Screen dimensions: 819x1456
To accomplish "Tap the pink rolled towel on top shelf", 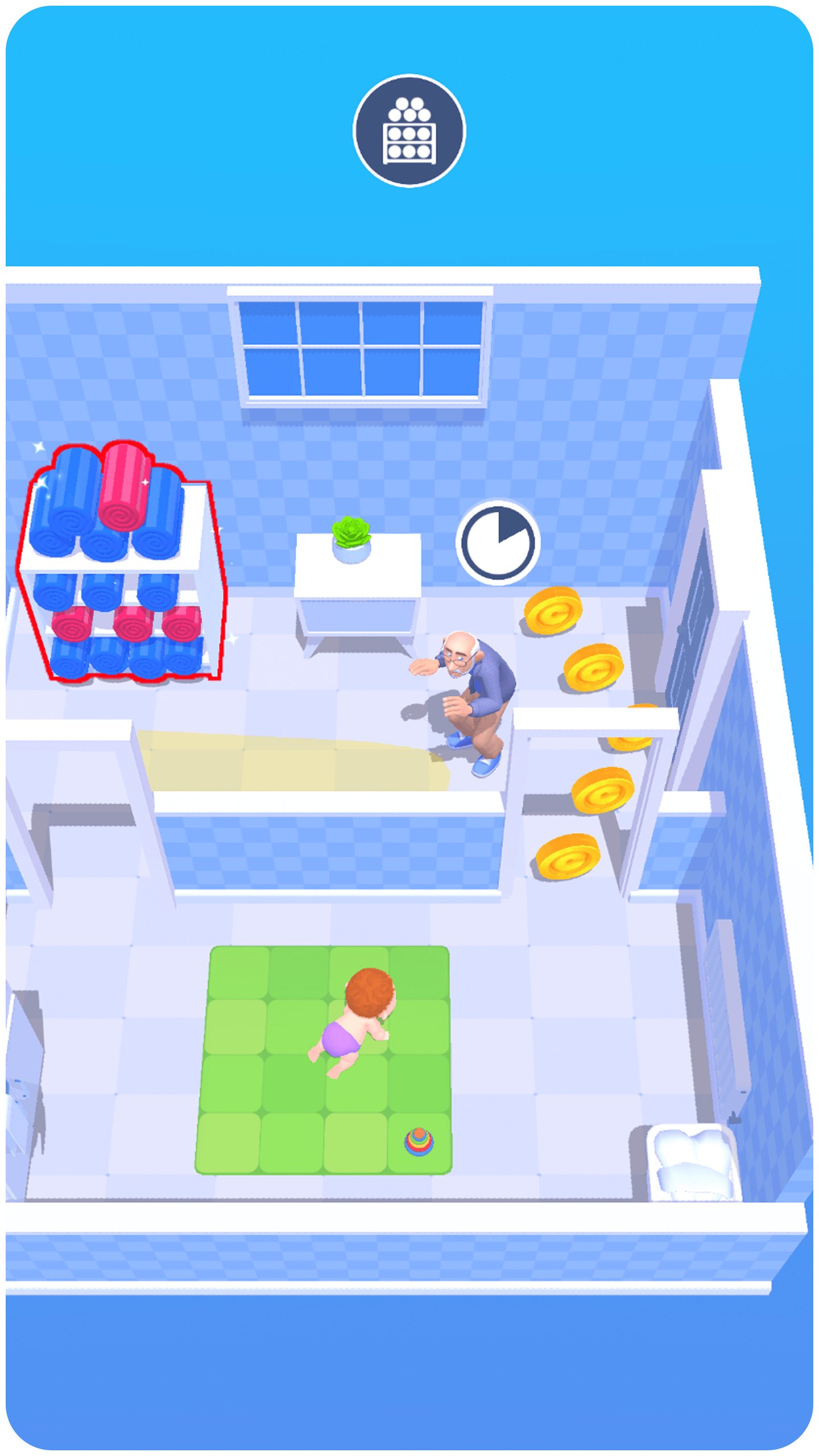I will click(x=122, y=489).
